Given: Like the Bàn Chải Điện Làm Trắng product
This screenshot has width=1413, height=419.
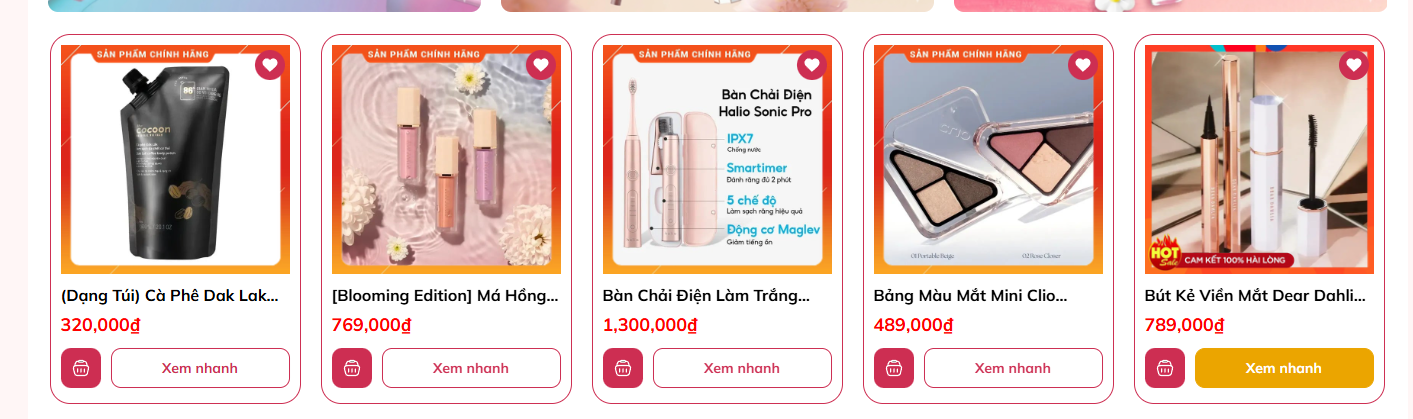Looking at the screenshot, I should pos(812,65).
